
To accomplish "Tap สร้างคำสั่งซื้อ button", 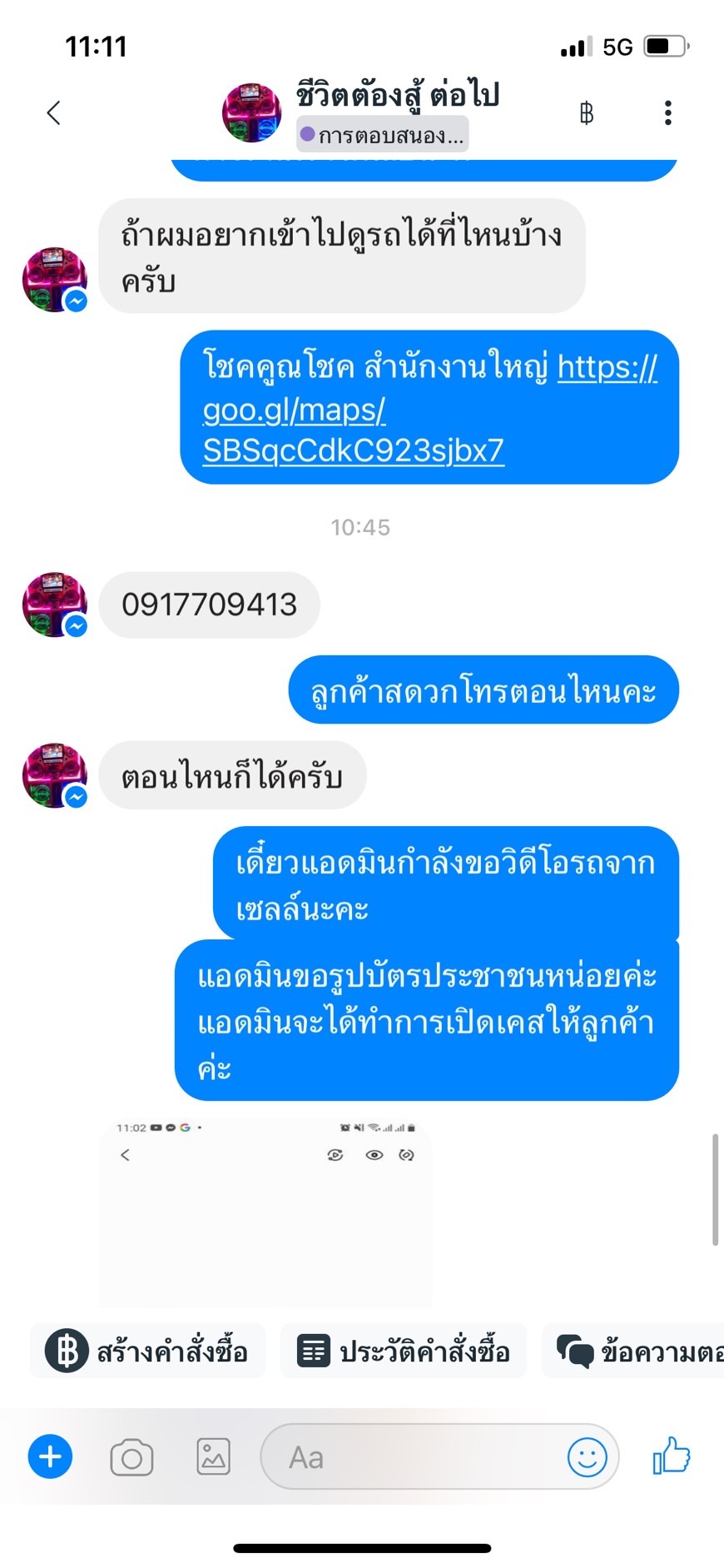I will coord(147,1350).
